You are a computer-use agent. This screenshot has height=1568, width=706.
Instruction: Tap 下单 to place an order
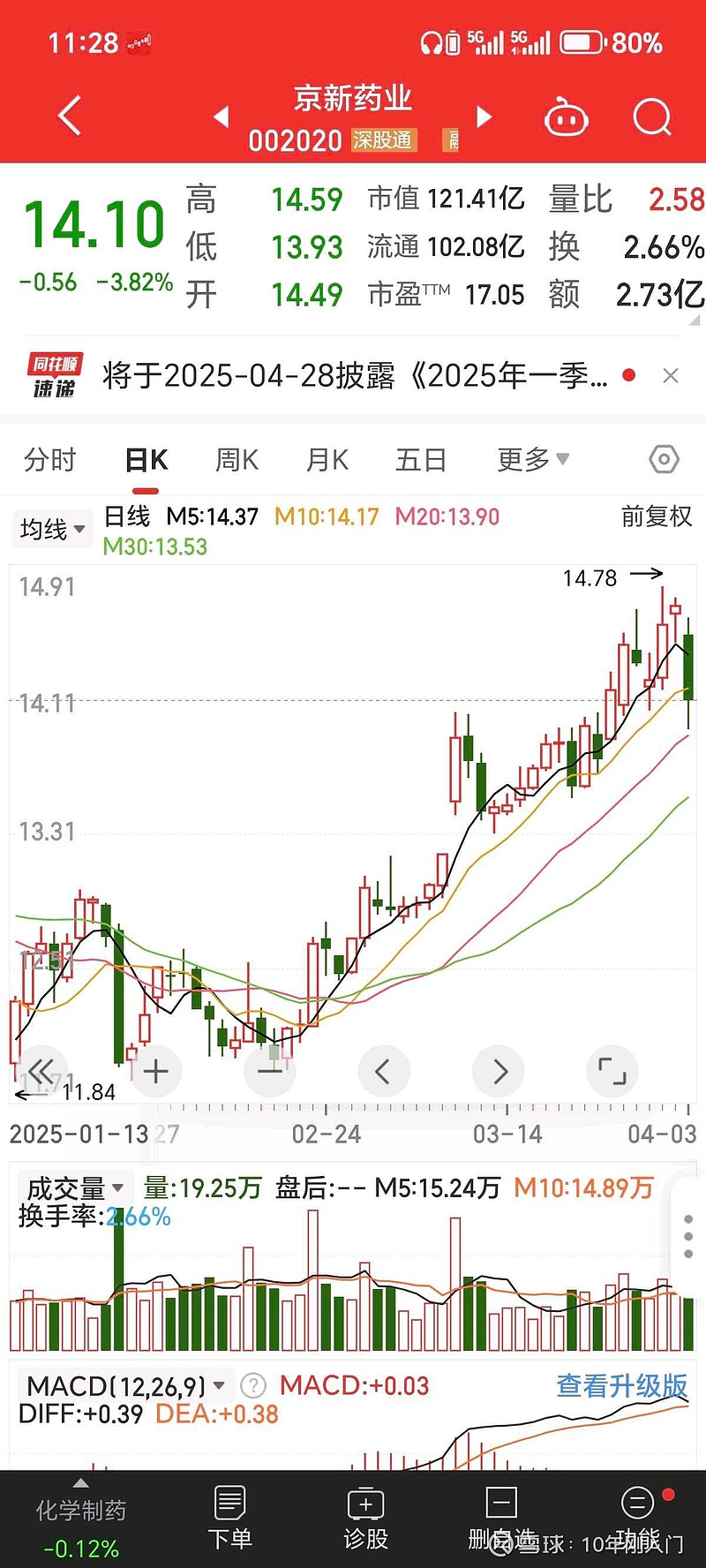229,1519
